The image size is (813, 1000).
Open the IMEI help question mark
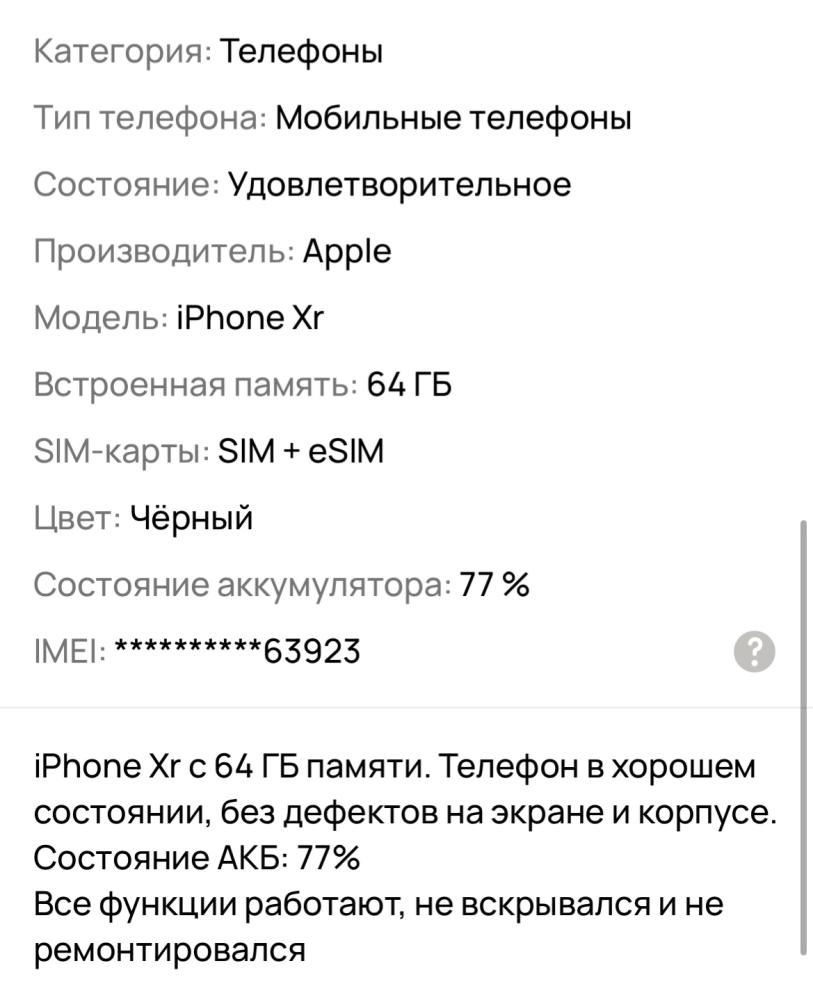[754, 652]
